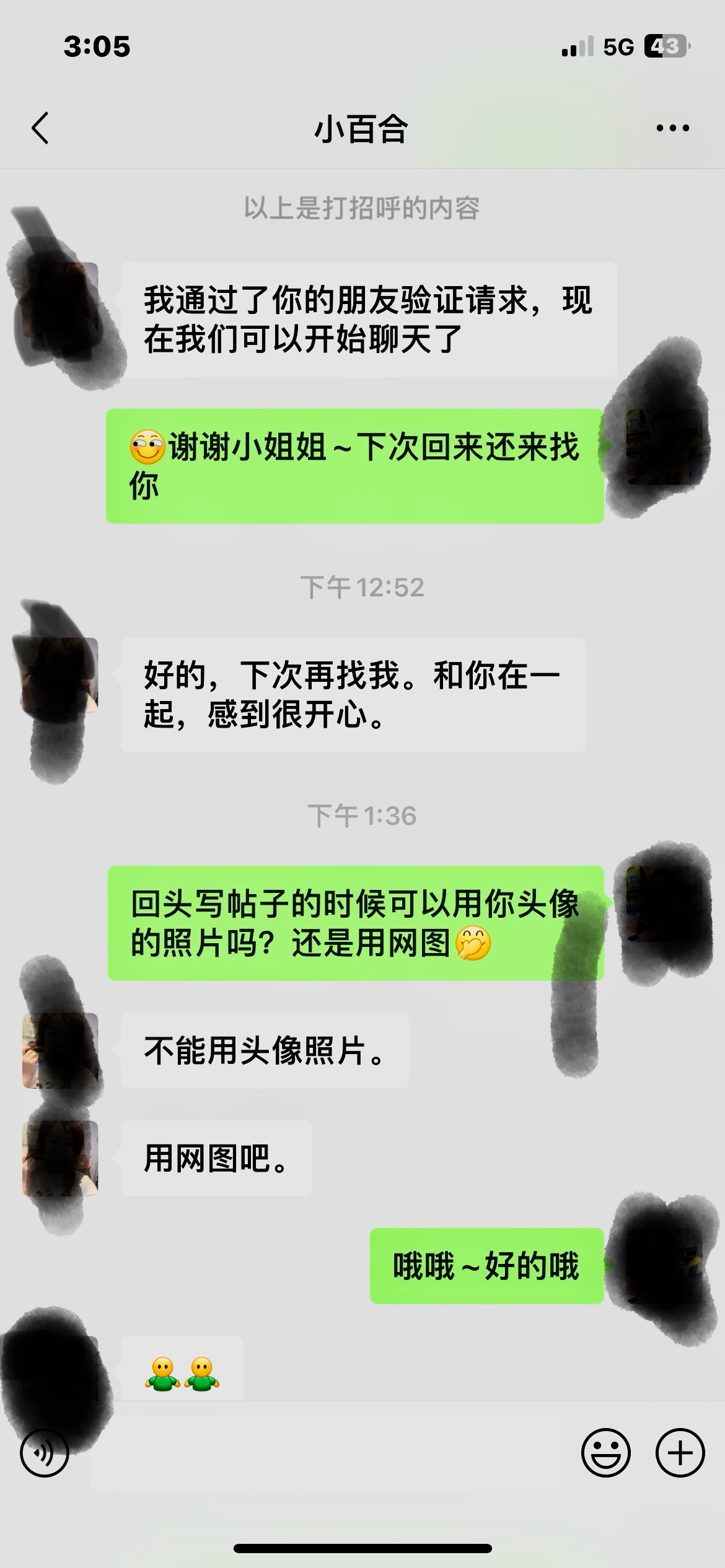Open the emoji sticker panel
The image size is (725, 1568).
[x=605, y=1452]
